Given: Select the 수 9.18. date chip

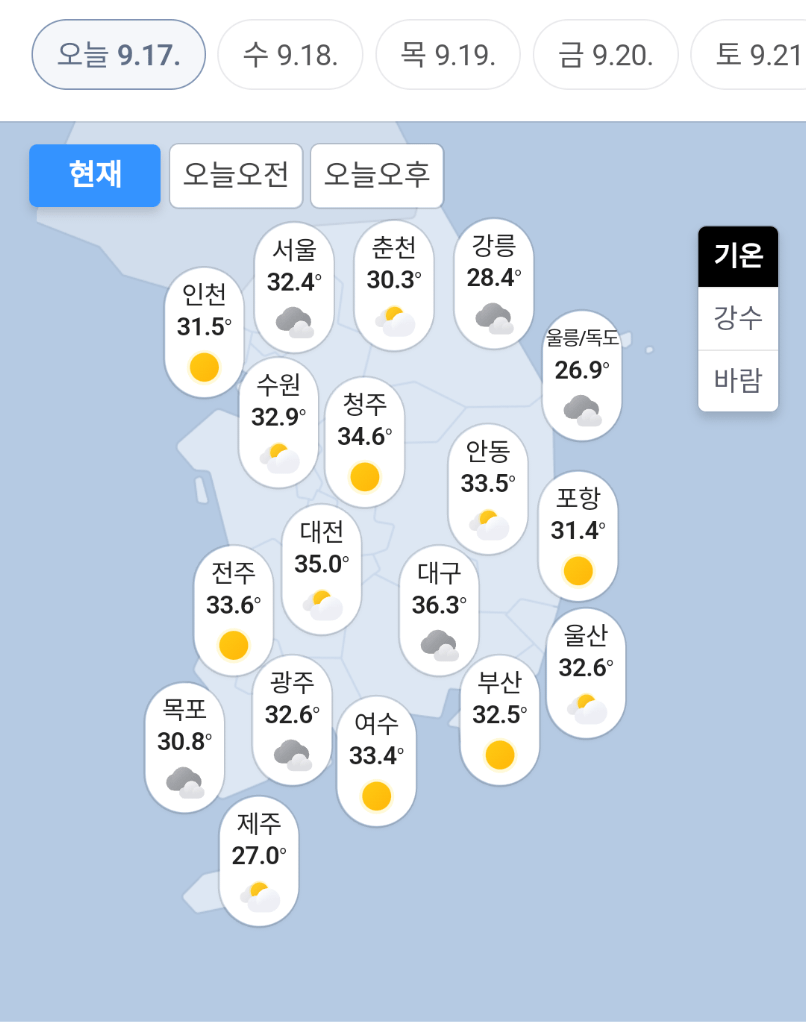Looking at the screenshot, I should coord(290,54).
